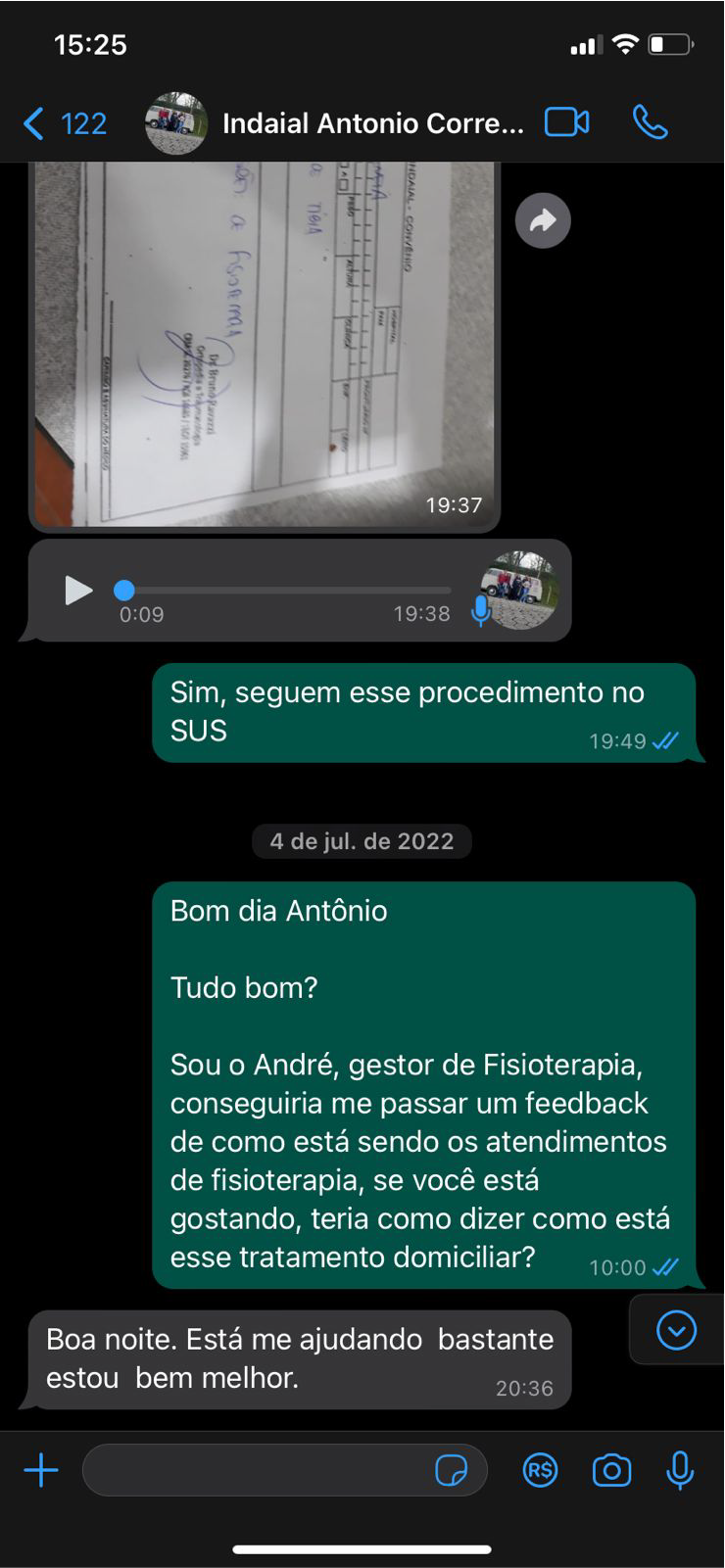The height and width of the screenshot is (1568, 725).
Task: Tap the message text field
Action: [x=255, y=1470]
